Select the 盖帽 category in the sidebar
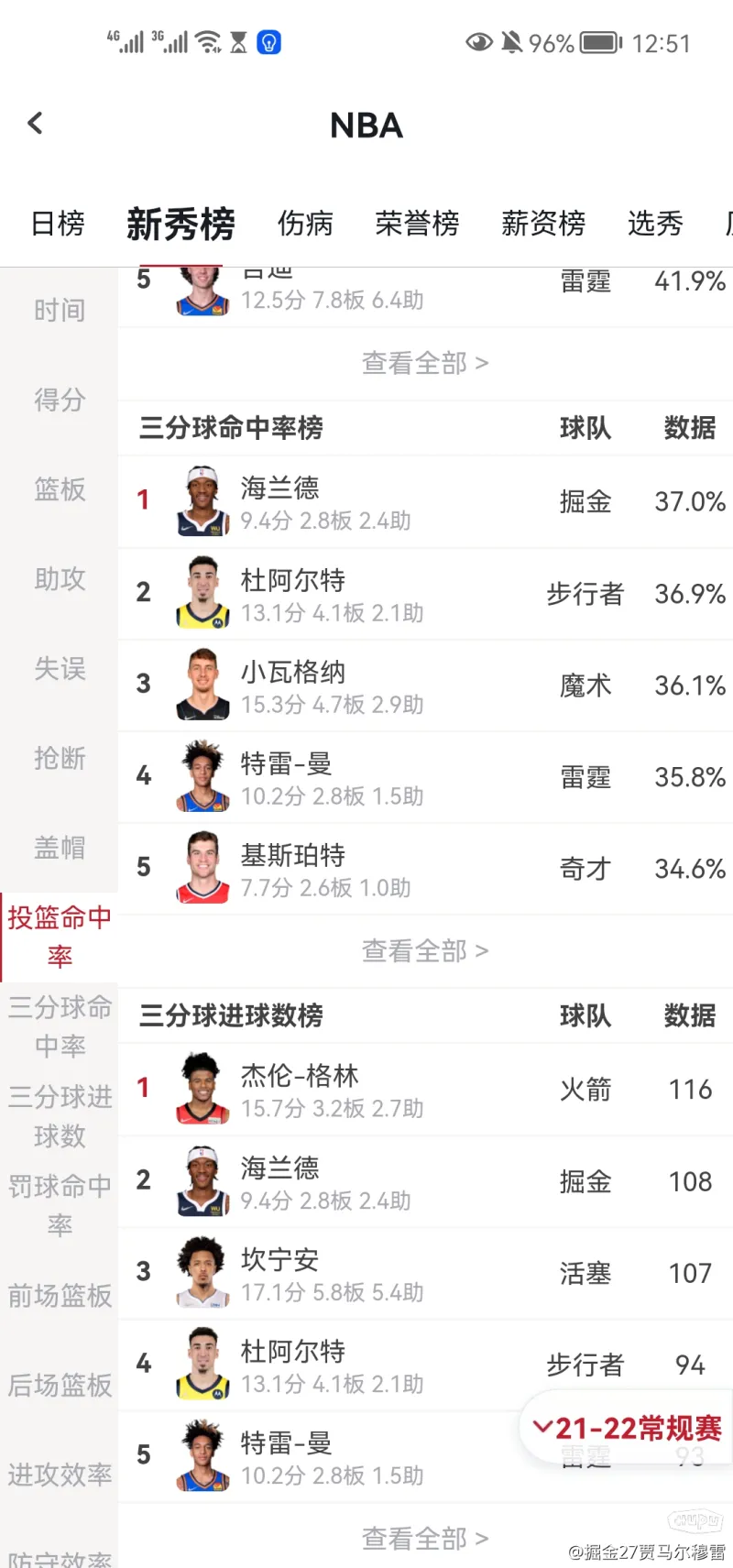Viewport: 733px width, 1568px height. [x=59, y=848]
